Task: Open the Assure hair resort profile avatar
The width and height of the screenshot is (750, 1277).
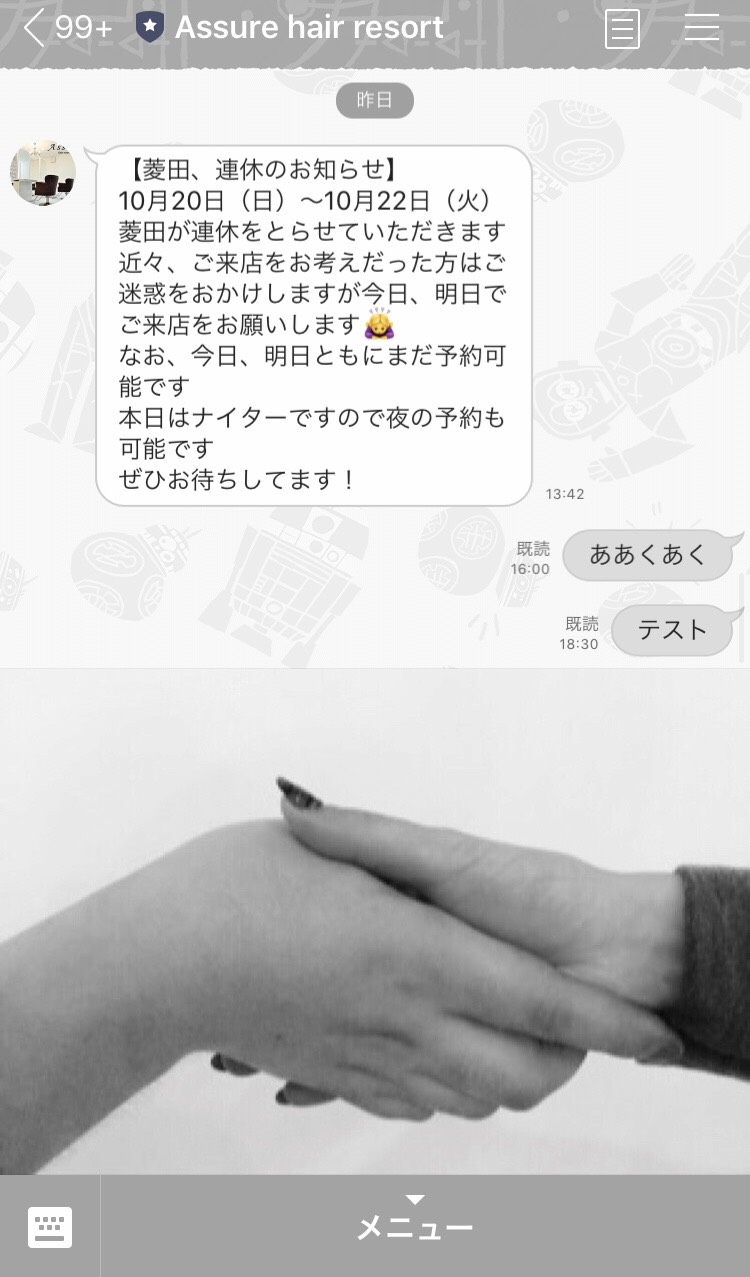Action: click(x=43, y=172)
